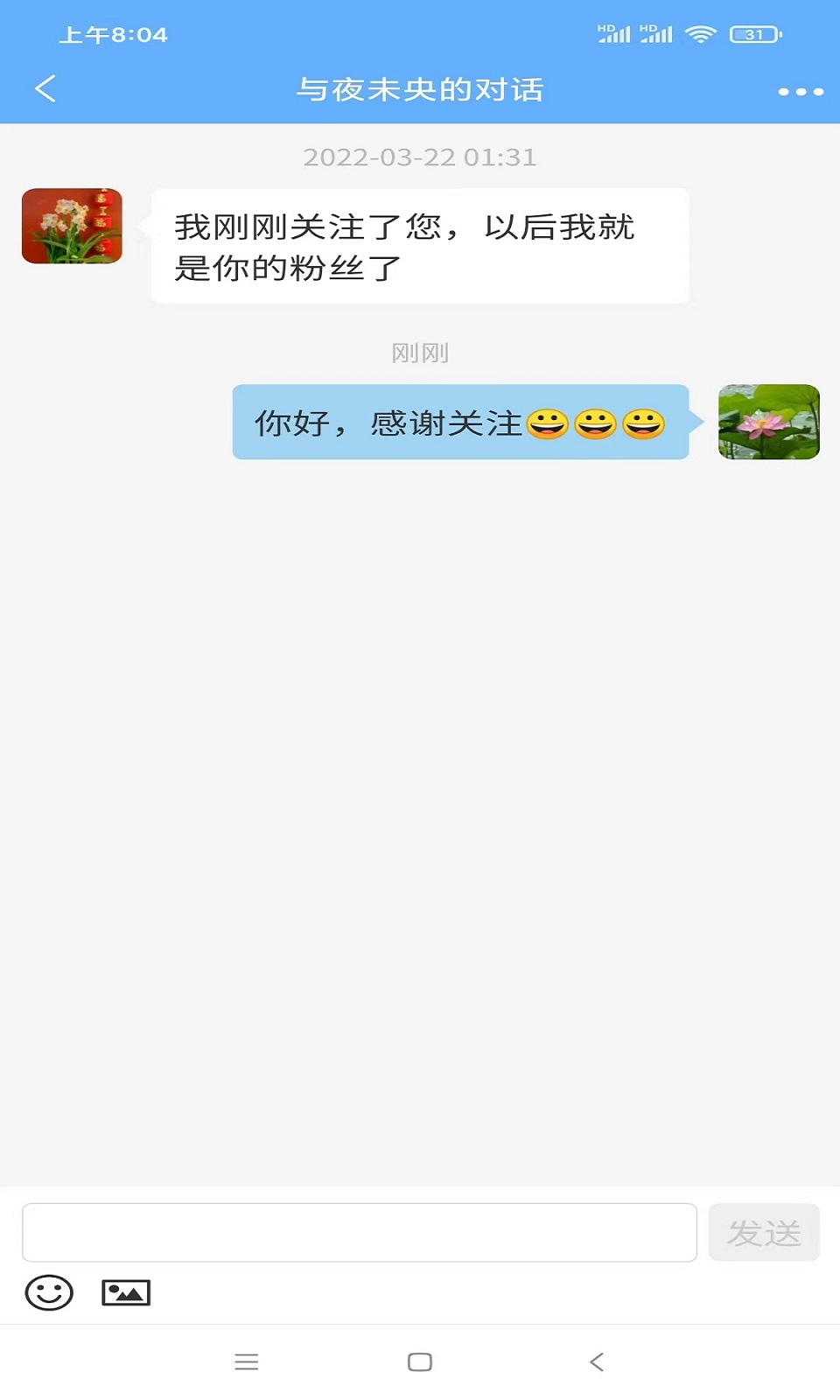The height and width of the screenshot is (1400, 840).
Task: Open my own lotus avatar profile
Action: [x=768, y=422]
